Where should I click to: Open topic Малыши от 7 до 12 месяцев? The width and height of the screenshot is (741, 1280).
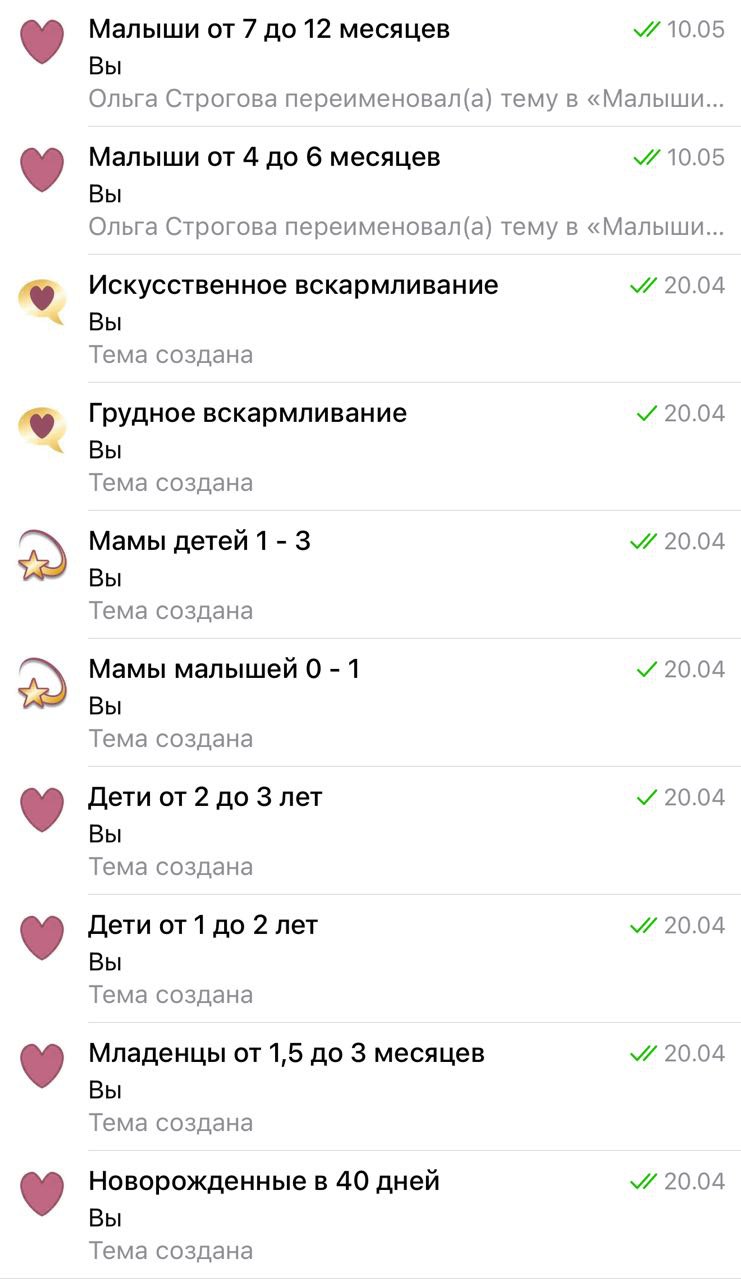point(370,64)
